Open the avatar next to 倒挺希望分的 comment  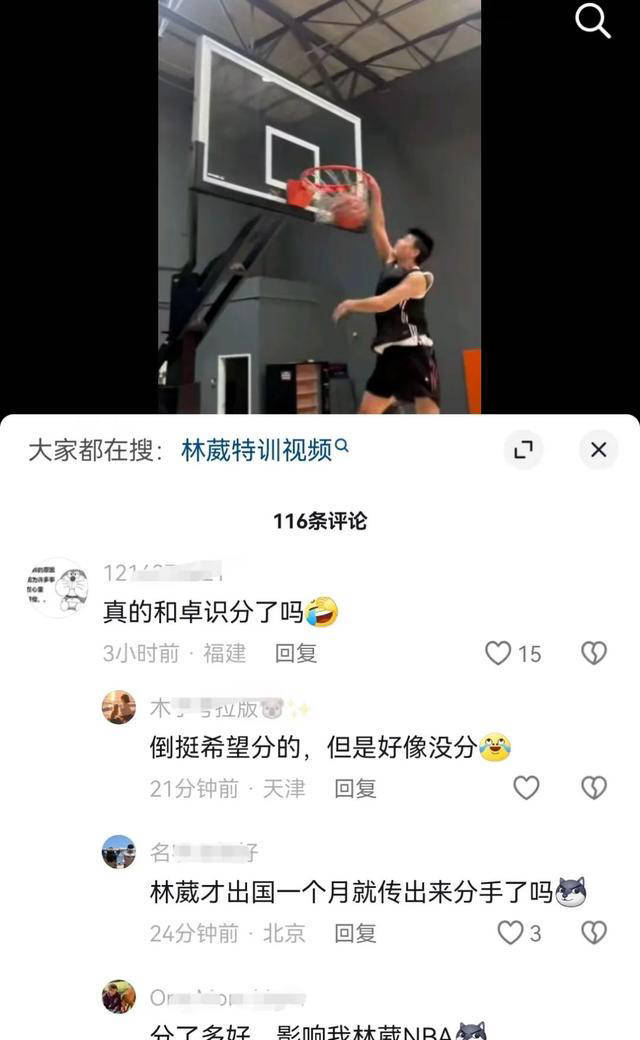click(119, 707)
